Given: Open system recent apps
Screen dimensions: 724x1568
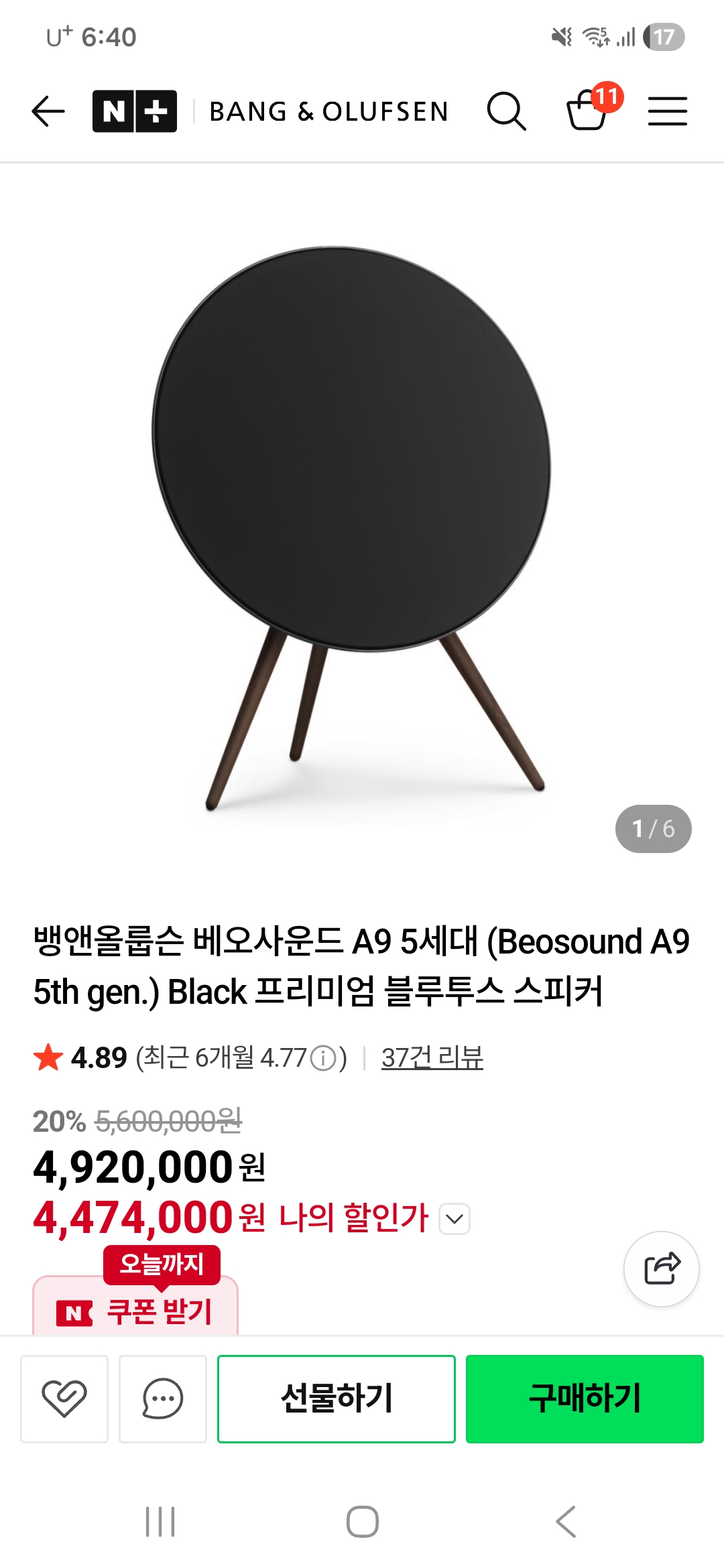Looking at the screenshot, I should (160, 1522).
